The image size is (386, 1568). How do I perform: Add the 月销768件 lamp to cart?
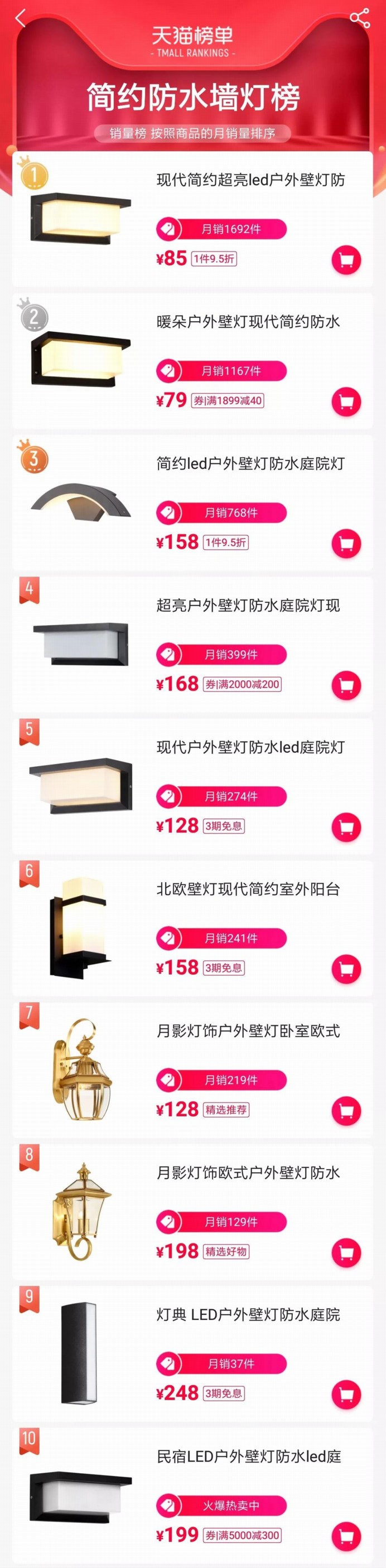coord(346,544)
